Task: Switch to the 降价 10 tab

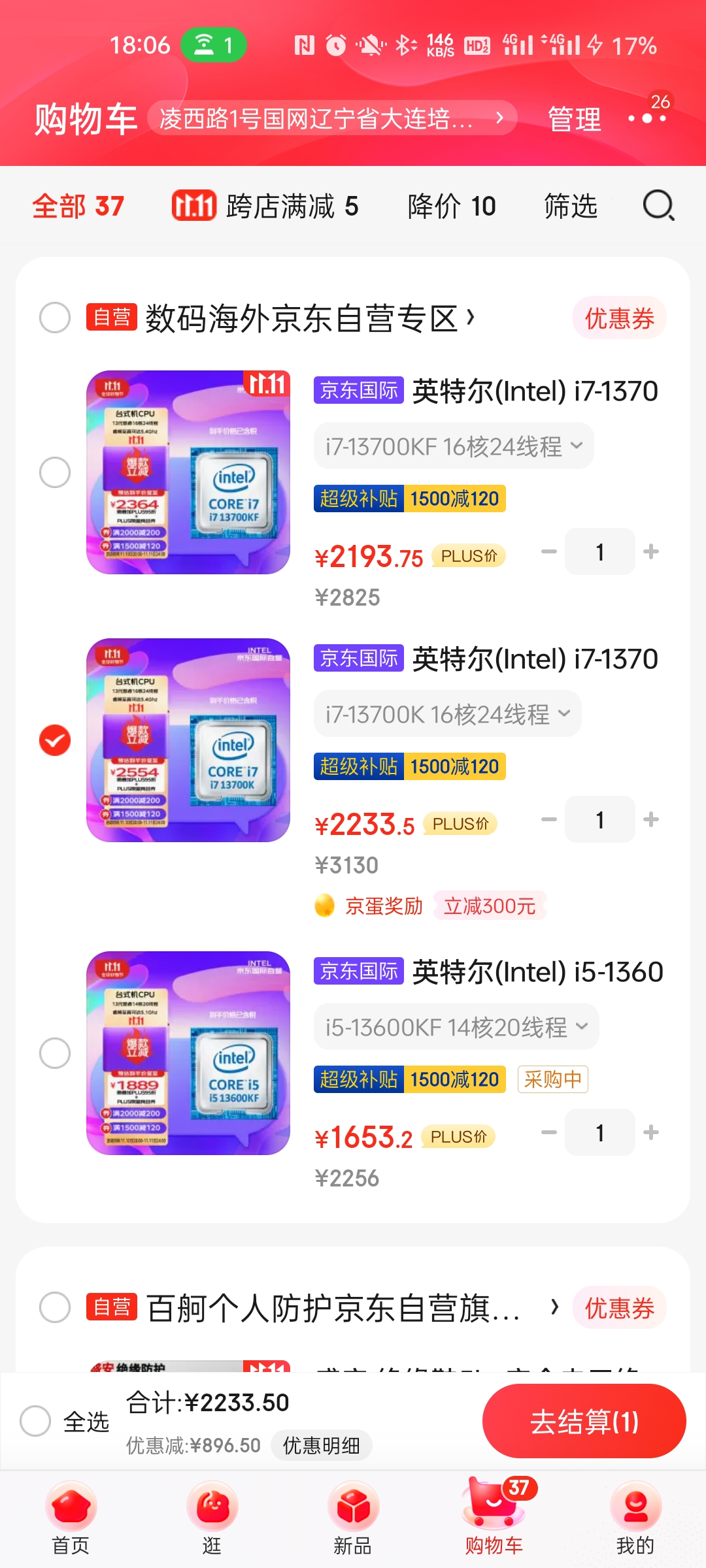Action: 452,206
